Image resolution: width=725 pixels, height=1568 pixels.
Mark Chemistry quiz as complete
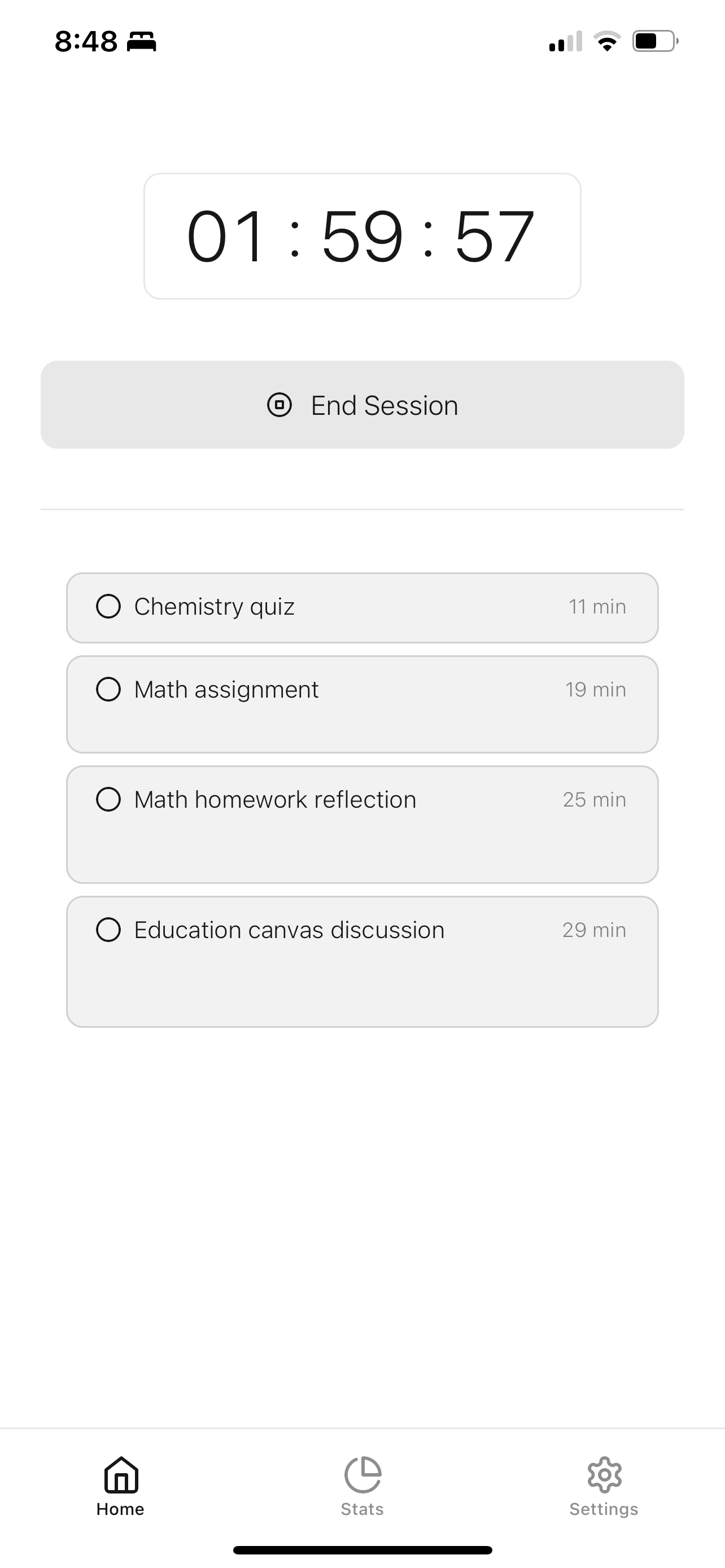pos(108,606)
